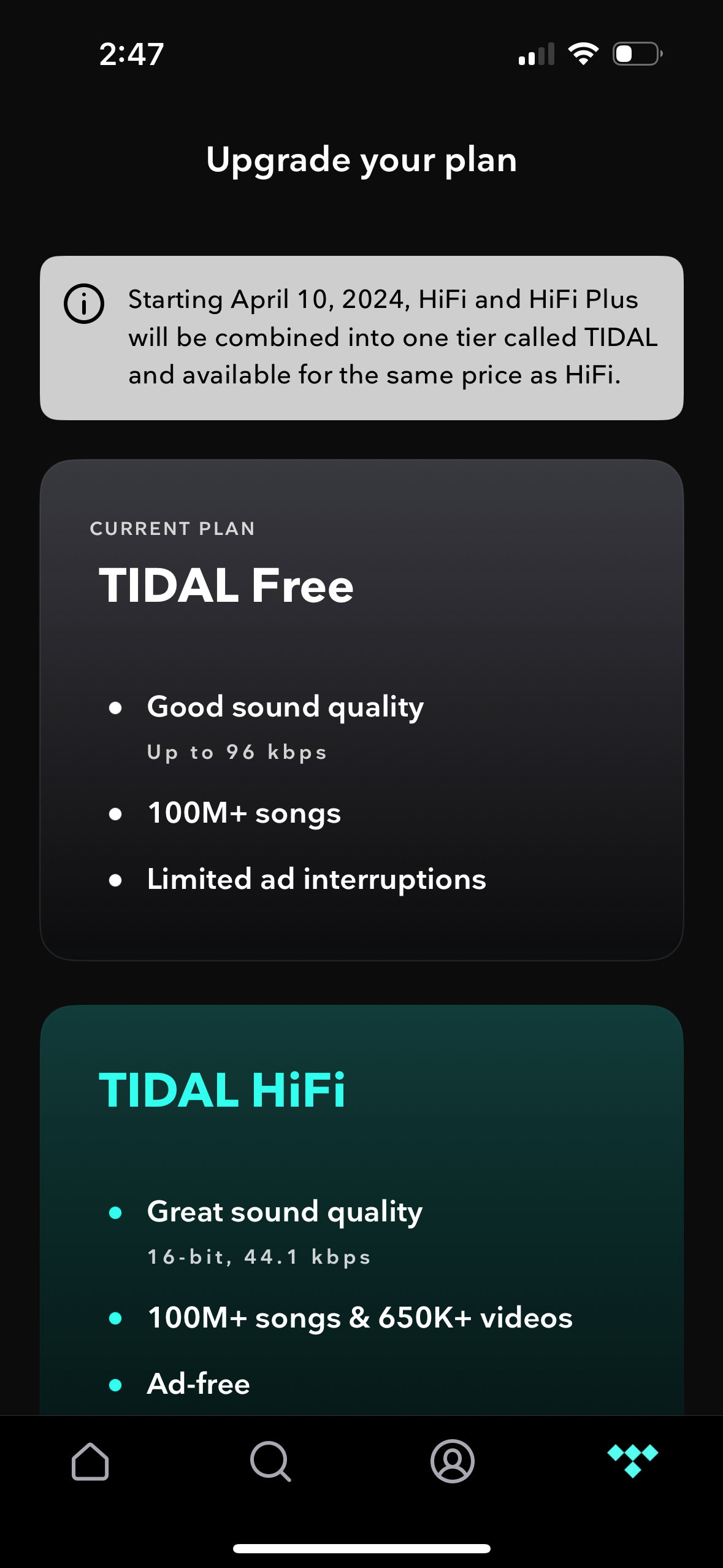The height and width of the screenshot is (1568, 723).
Task: Tap the Wi-Fi indicator in the status bar
Action: [583, 54]
